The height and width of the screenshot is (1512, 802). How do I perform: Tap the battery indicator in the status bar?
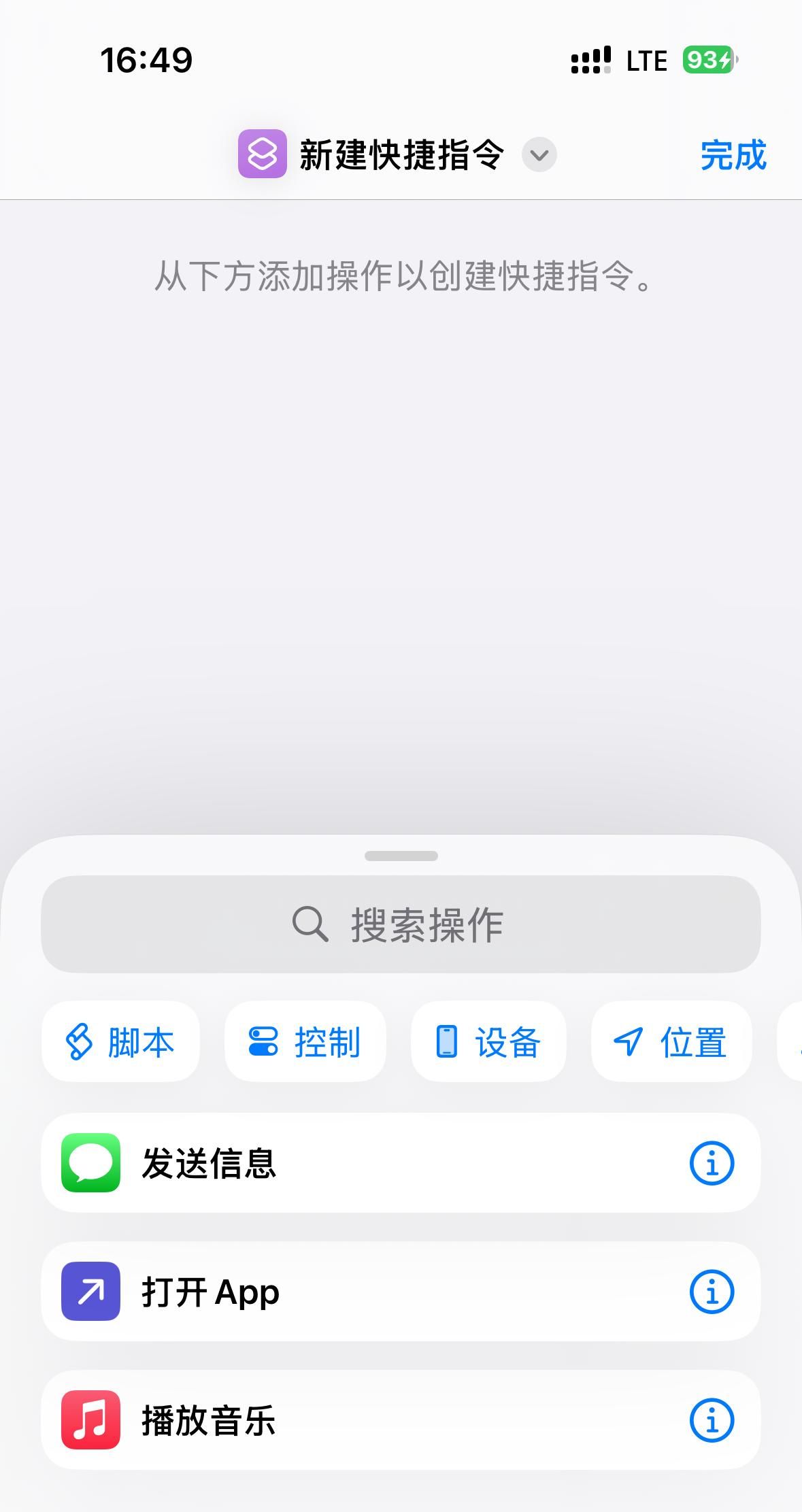[706, 59]
